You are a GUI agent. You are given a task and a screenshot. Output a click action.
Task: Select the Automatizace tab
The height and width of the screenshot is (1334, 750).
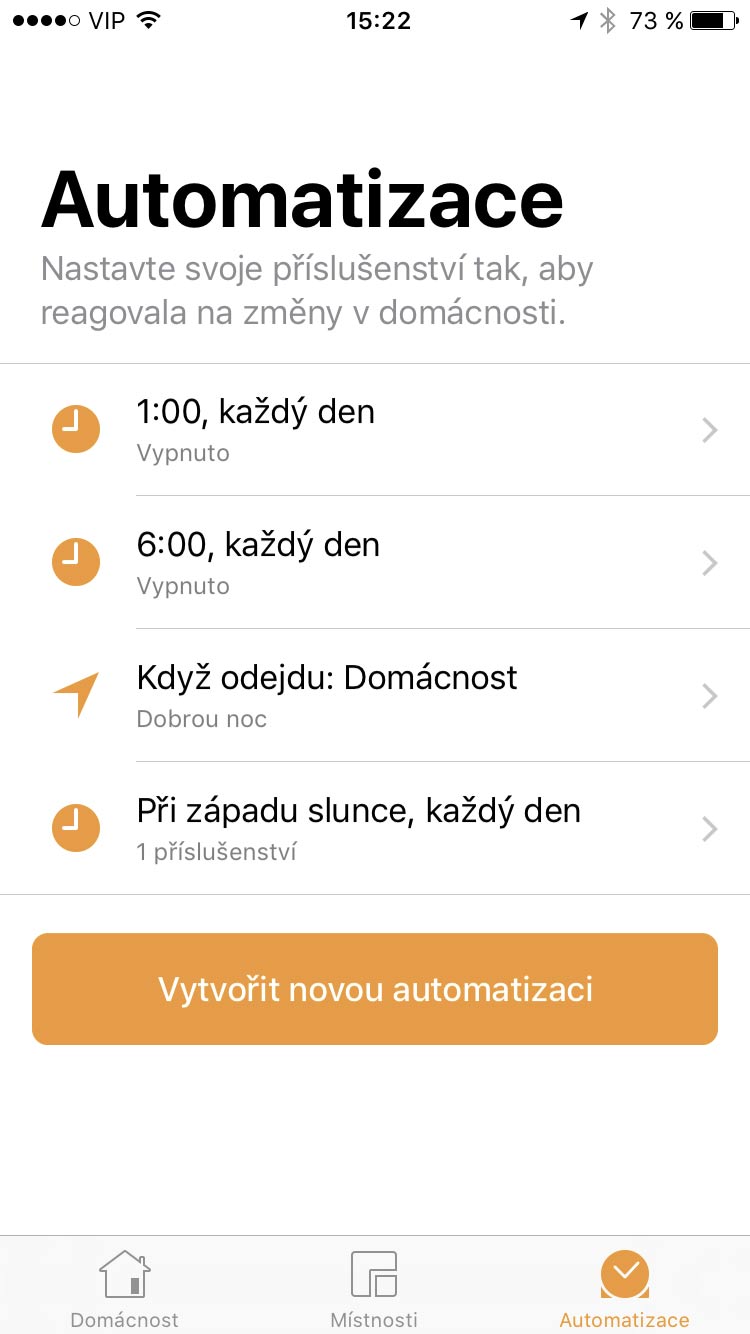click(624, 1288)
